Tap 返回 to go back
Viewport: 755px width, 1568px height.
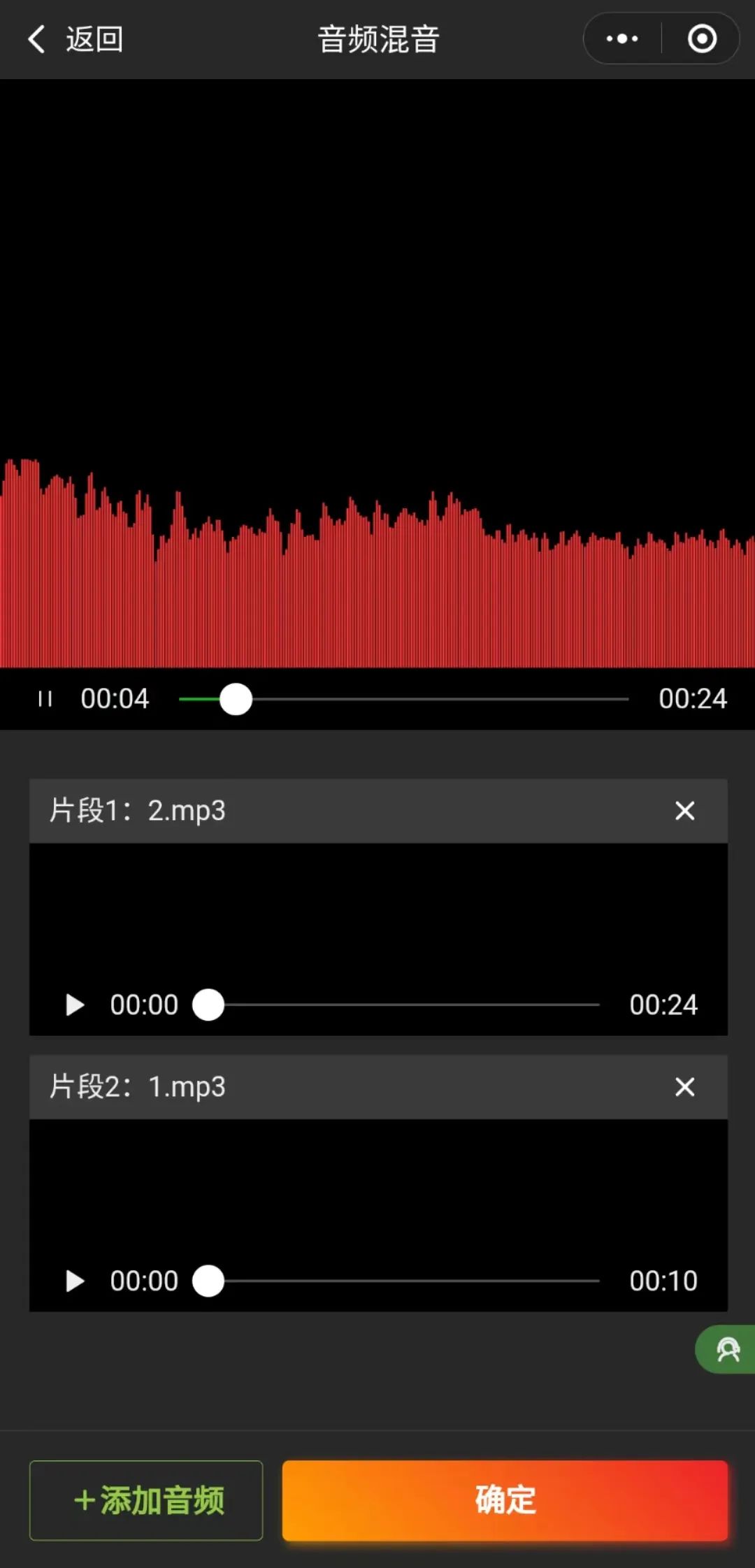tap(94, 39)
